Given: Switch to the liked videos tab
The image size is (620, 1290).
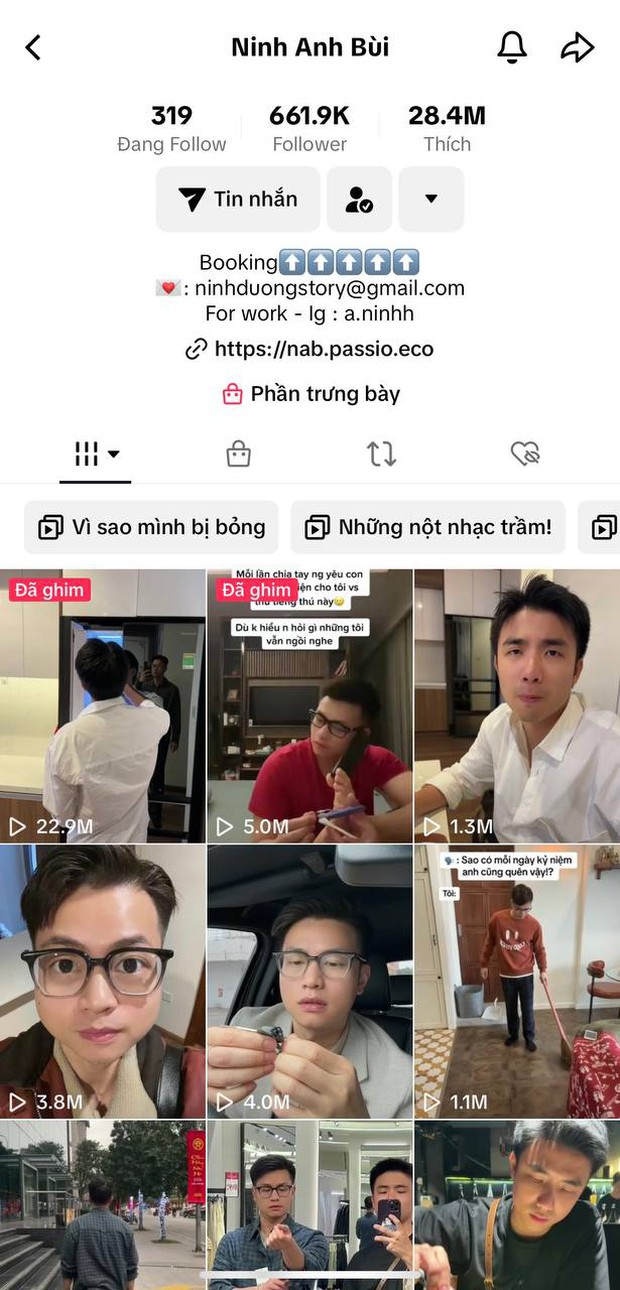Looking at the screenshot, I should (x=525, y=454).
